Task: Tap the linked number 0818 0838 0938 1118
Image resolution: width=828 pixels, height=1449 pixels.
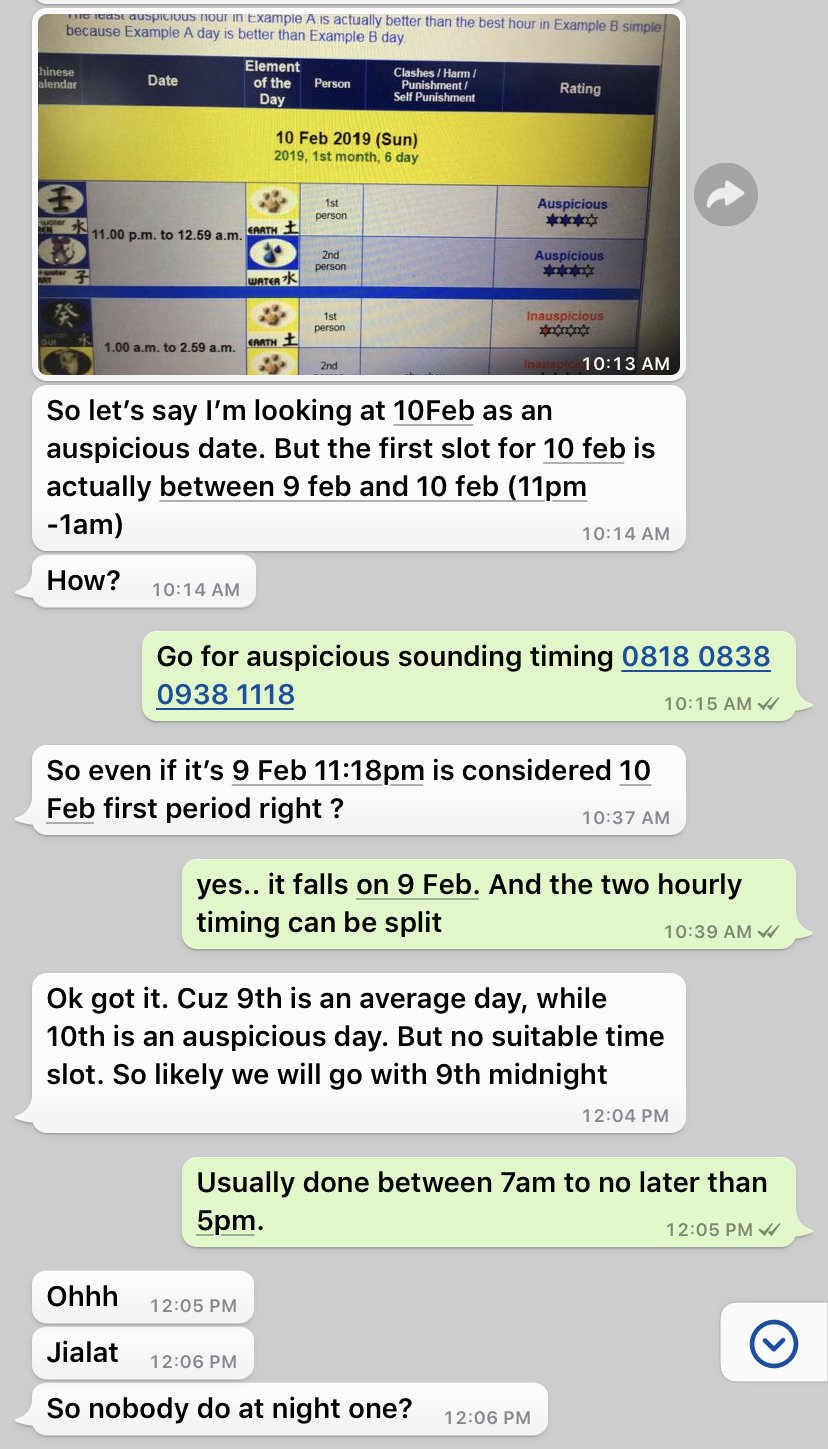Action: coord(463,675)
